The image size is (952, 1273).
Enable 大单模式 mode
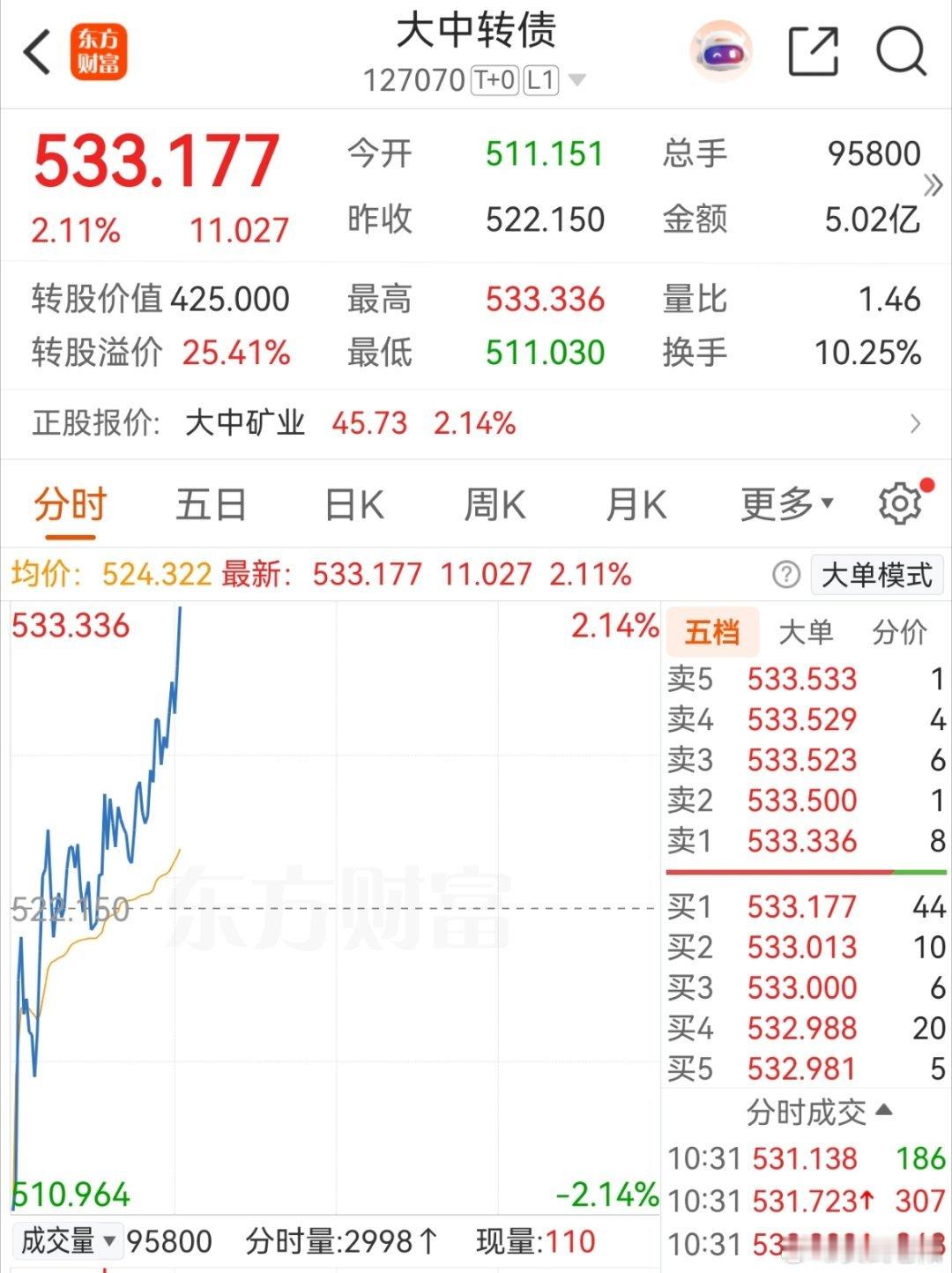(876, 575)
